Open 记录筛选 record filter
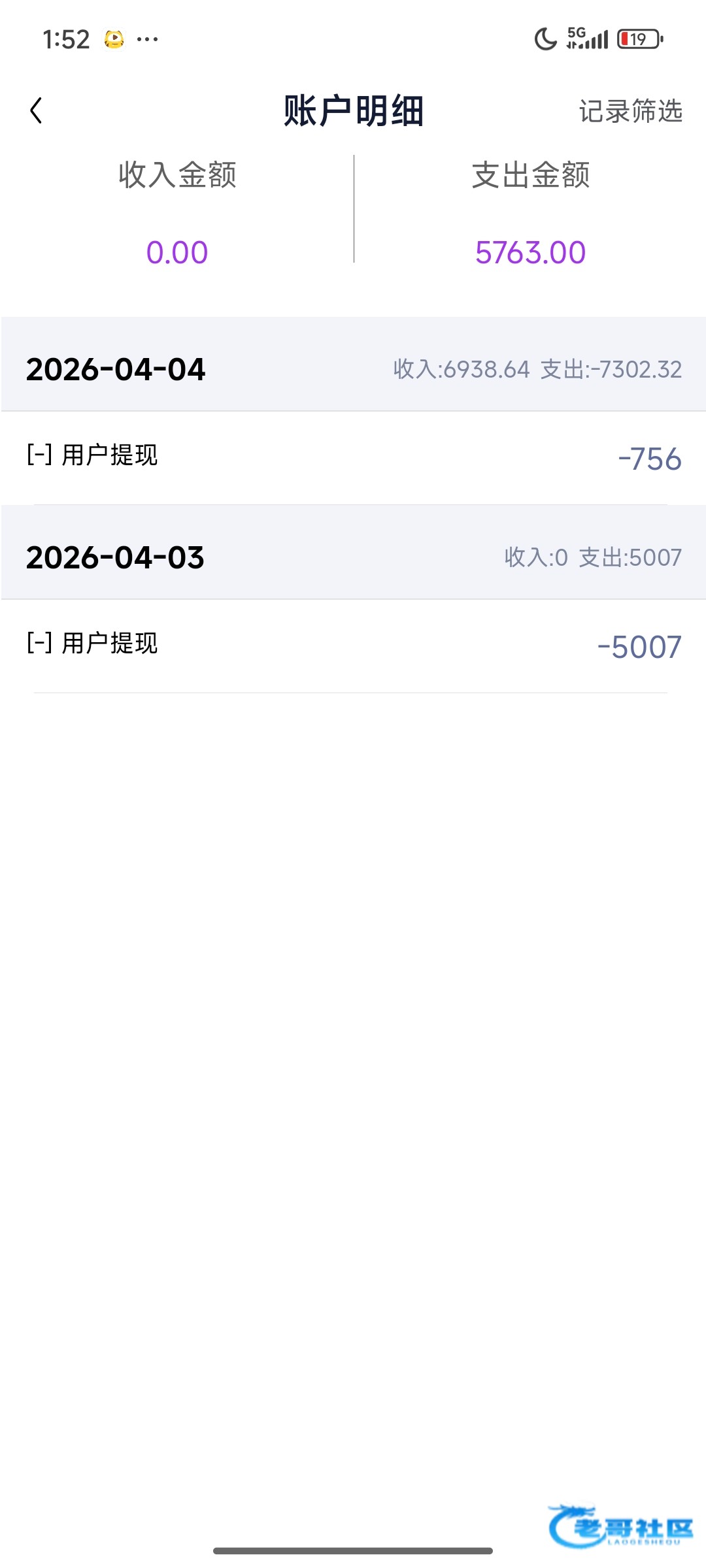The height and width of the screenshot is (1568, 706). [x=630, y=111]
